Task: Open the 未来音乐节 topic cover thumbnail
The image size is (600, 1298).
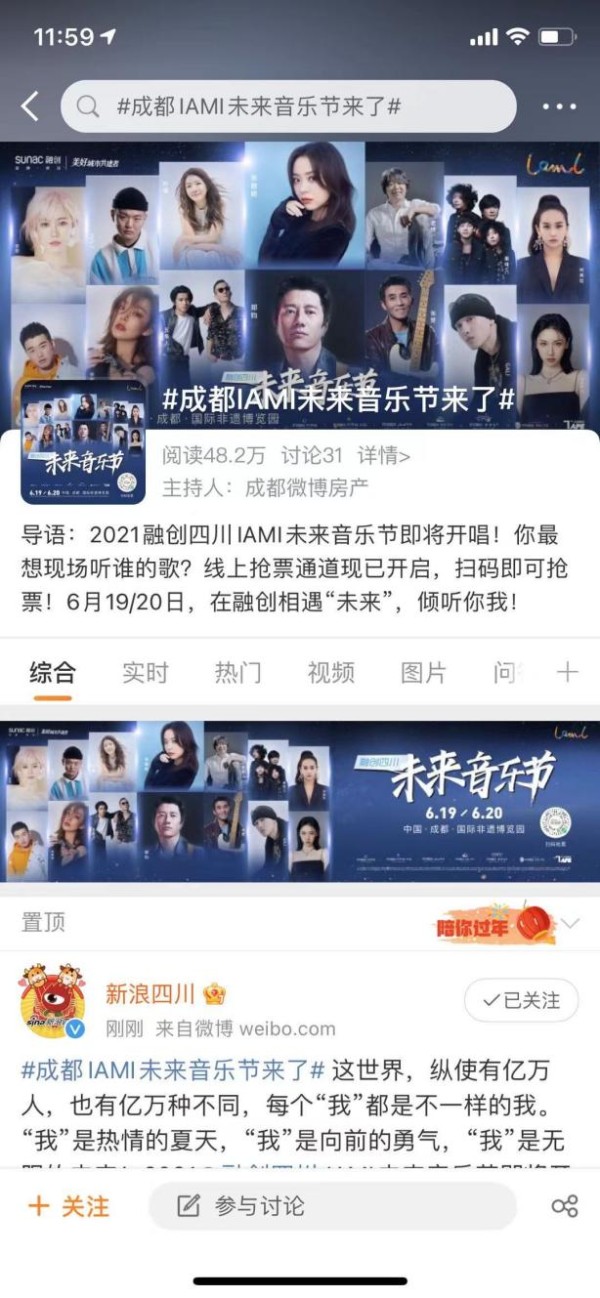Action: tap(84, 456)
